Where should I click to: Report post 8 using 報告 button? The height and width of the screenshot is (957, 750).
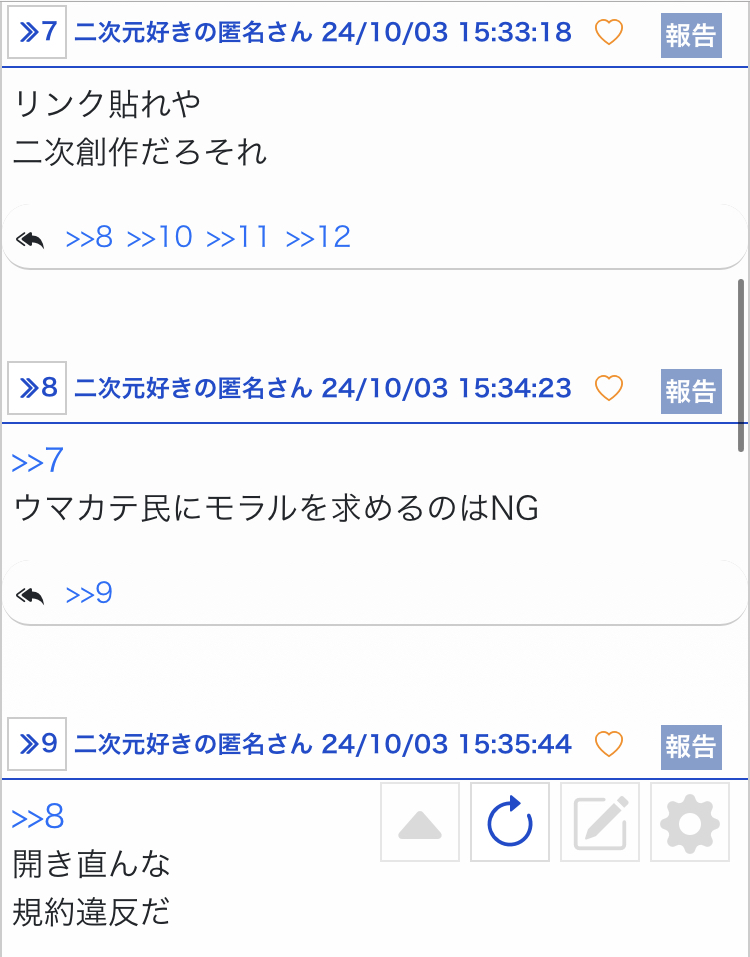[x=691, y=390]
